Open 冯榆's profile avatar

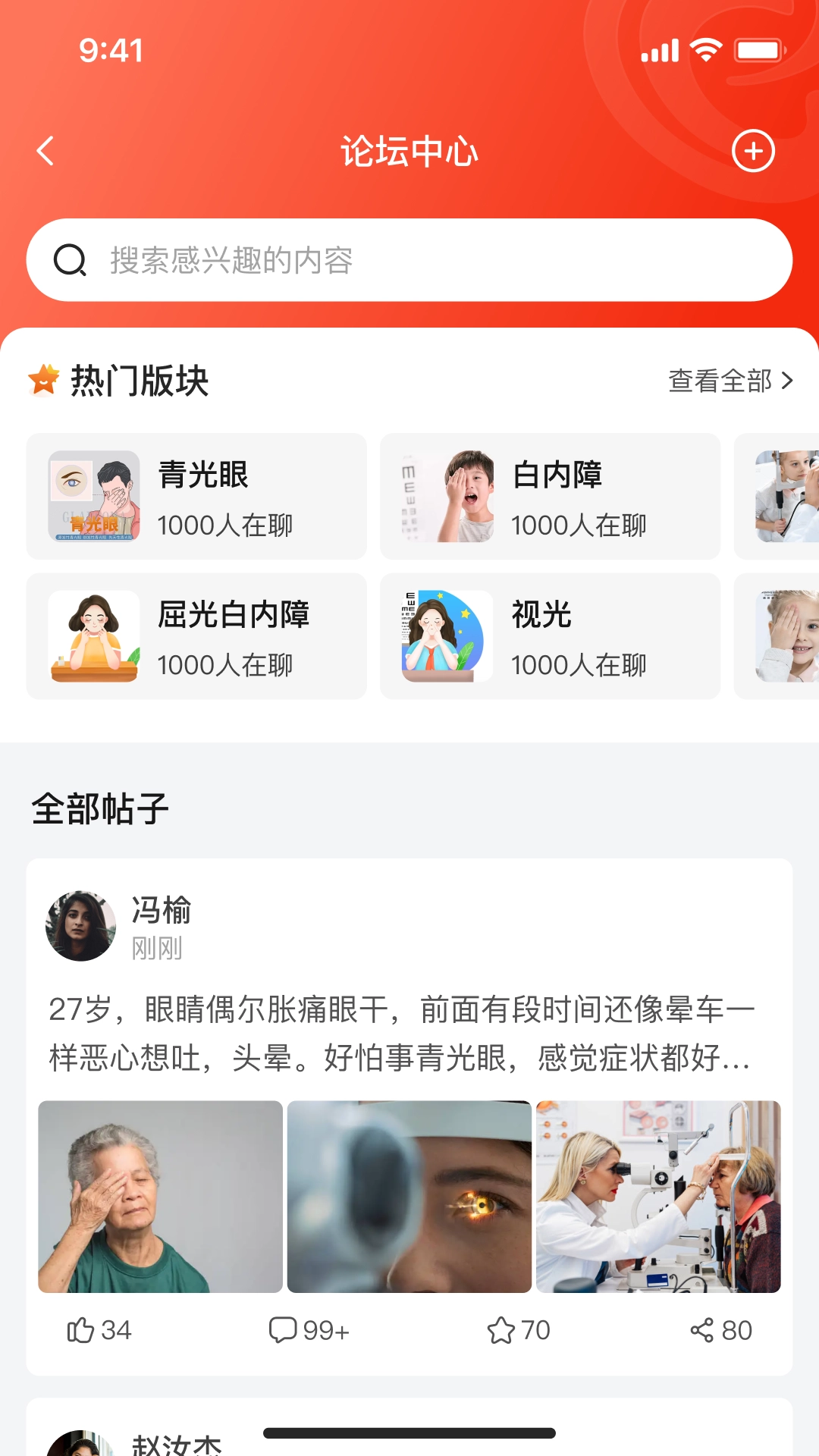coord(81,926)
